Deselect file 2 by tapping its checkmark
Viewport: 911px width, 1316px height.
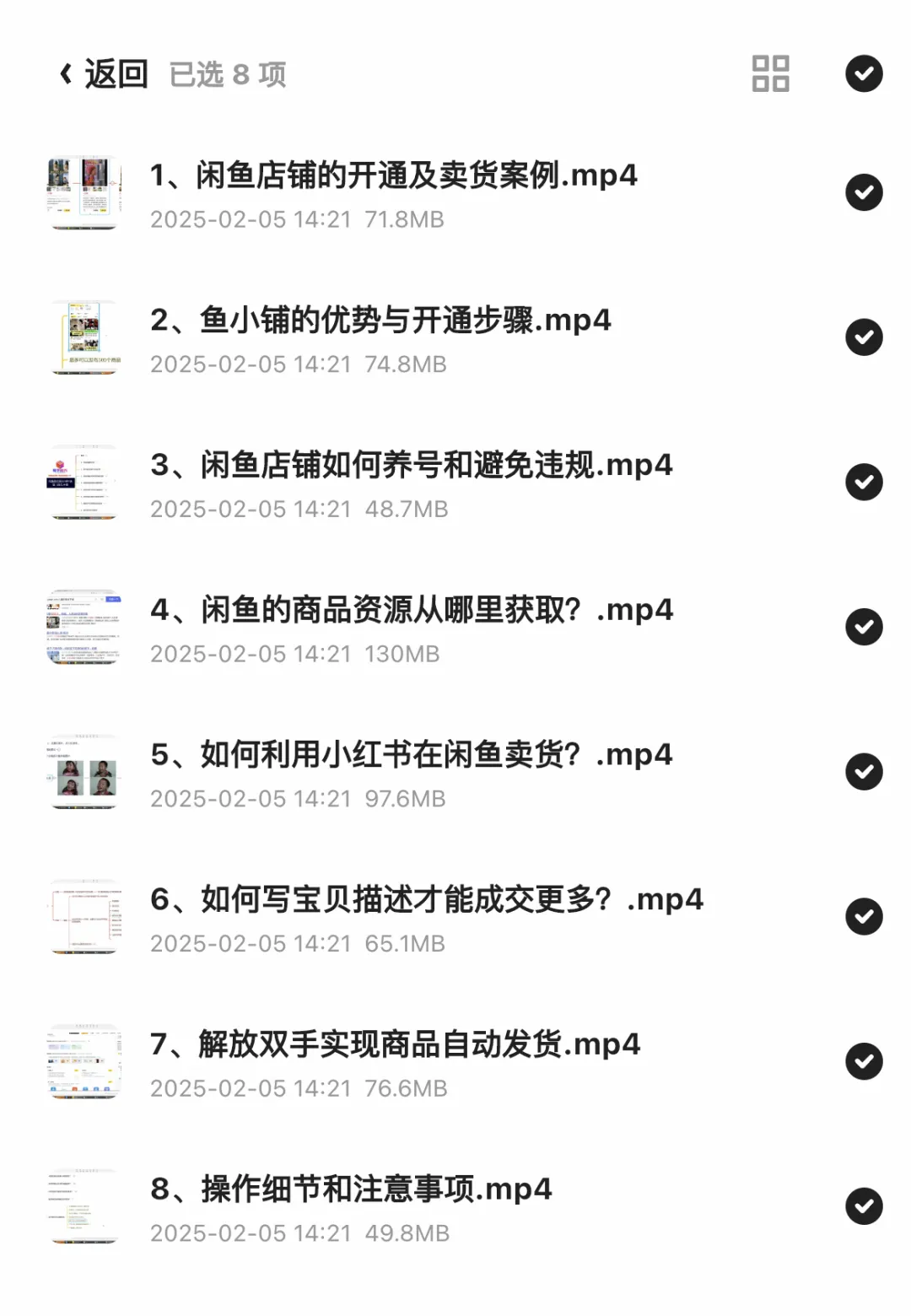[862, 337]
